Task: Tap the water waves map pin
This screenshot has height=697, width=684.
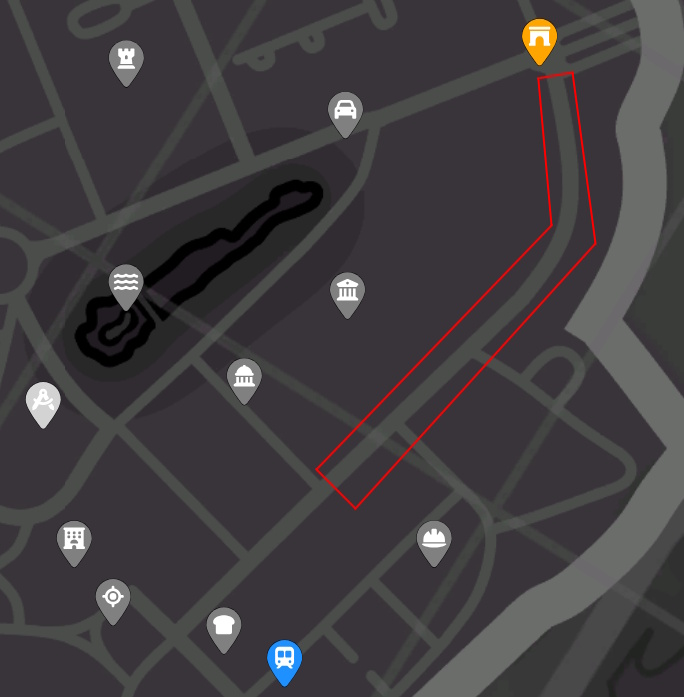Action: coord(126,284)
